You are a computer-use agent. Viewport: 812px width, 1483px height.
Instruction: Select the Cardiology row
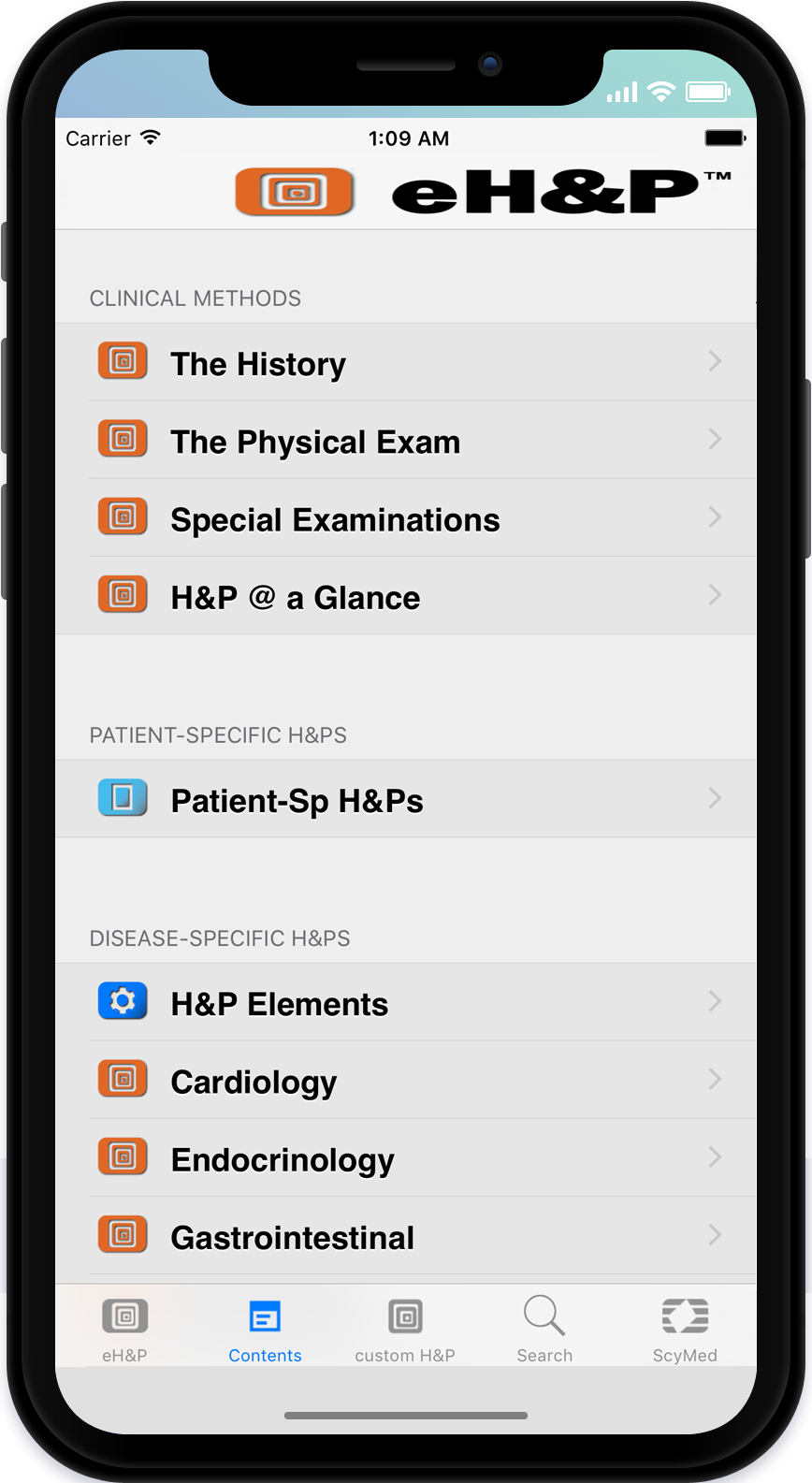[x=406, y=1080]
